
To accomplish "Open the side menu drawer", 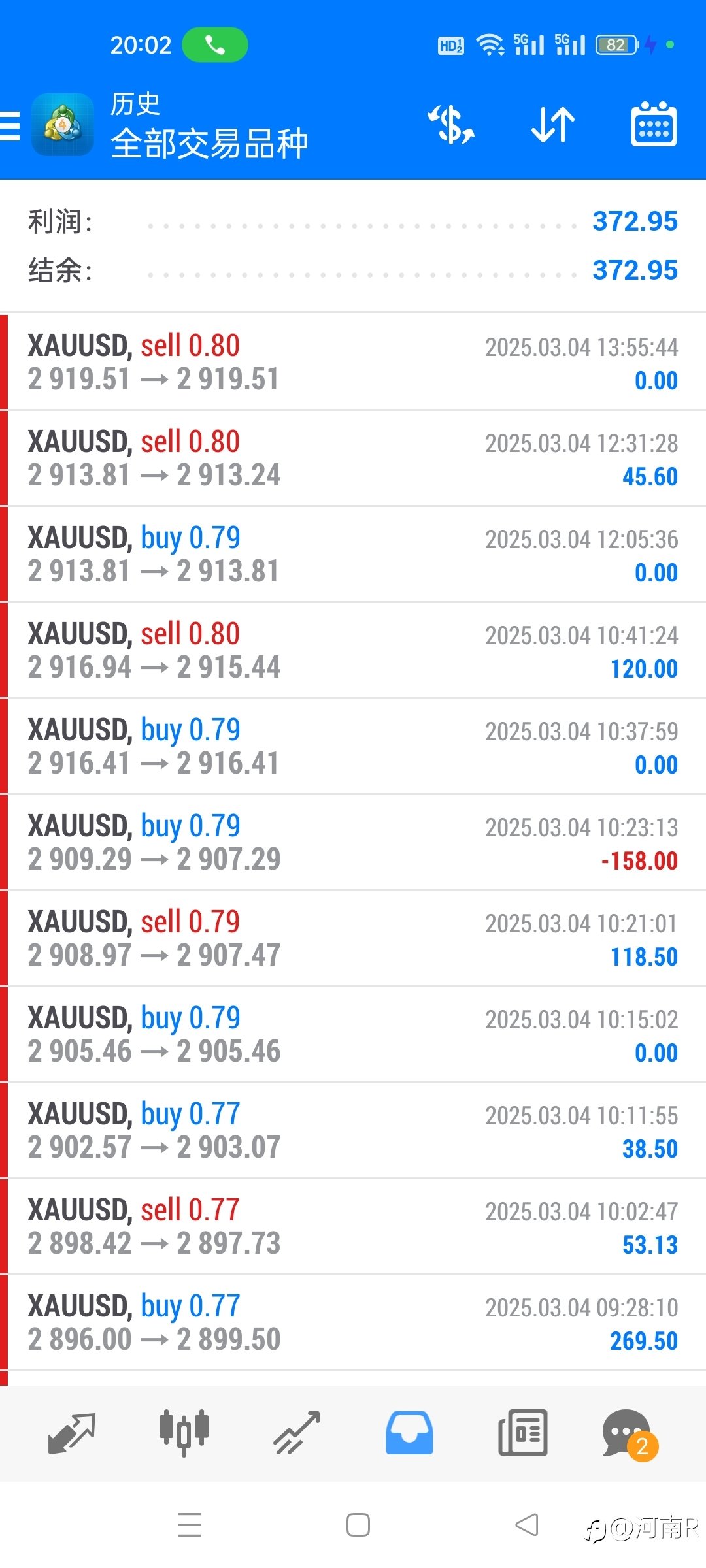I will 10,125.
